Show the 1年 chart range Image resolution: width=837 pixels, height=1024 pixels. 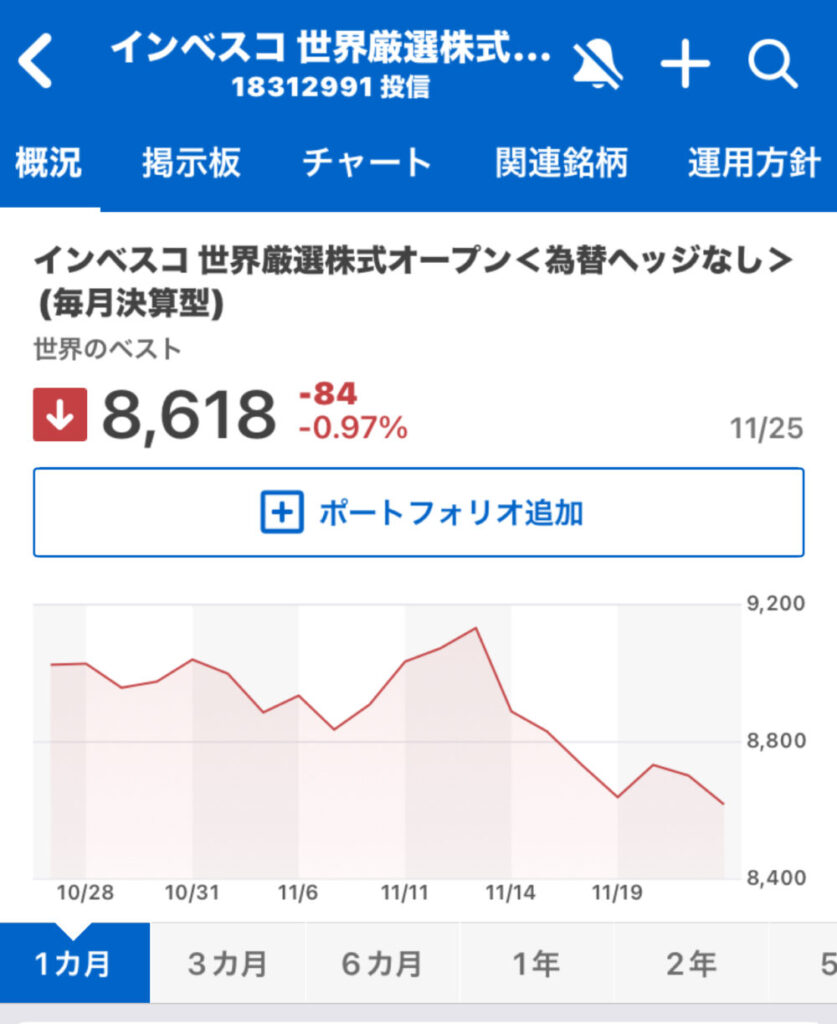click(x=536, y=964)
